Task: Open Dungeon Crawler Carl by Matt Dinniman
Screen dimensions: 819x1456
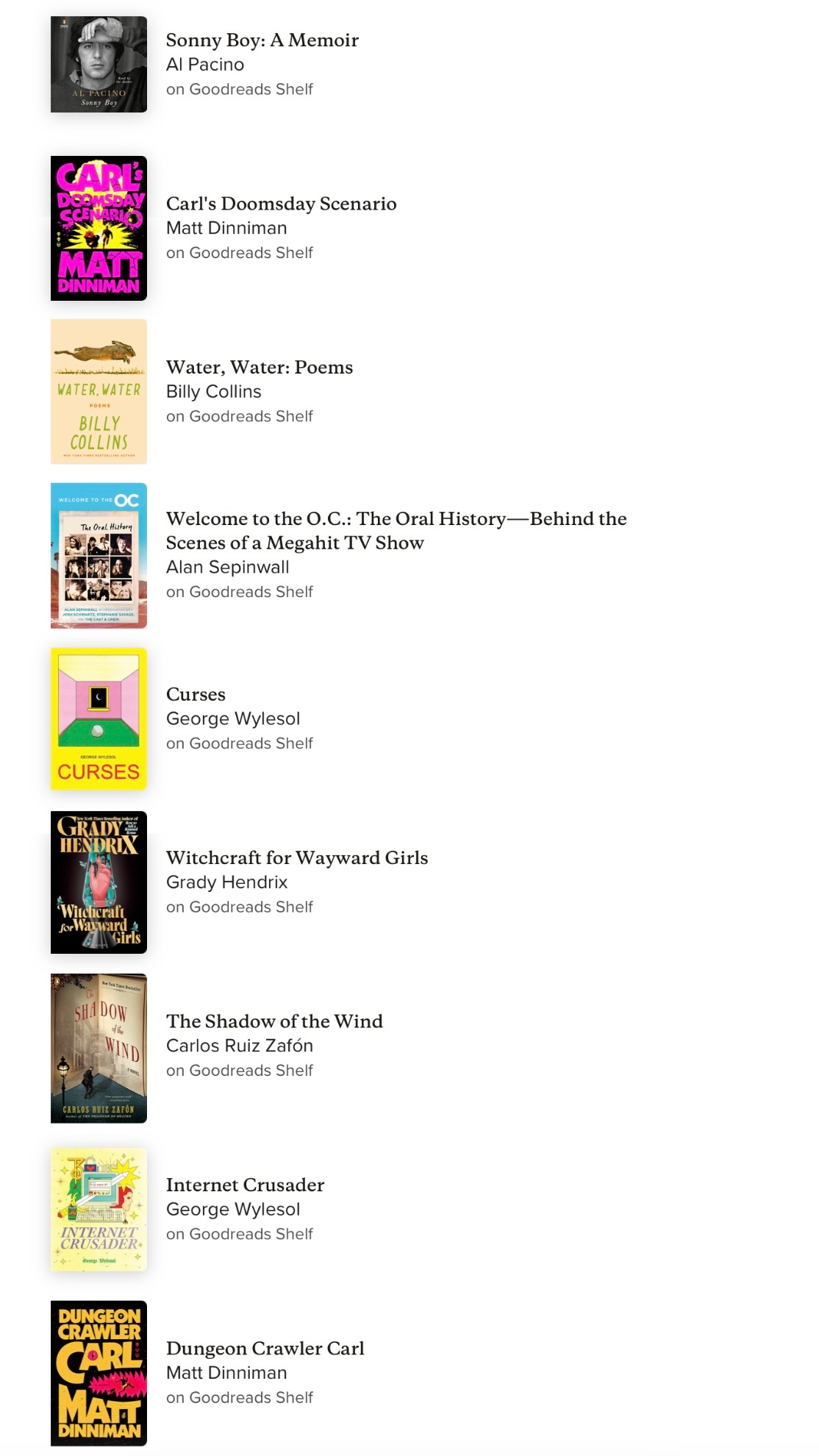Action: point(265,1348)
